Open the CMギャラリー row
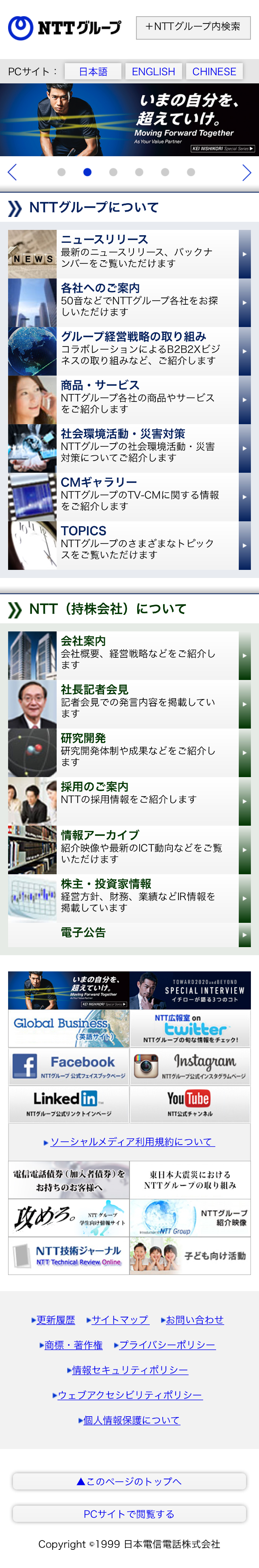This screenshot has height=1568, width=259. [x=129, y=497]
